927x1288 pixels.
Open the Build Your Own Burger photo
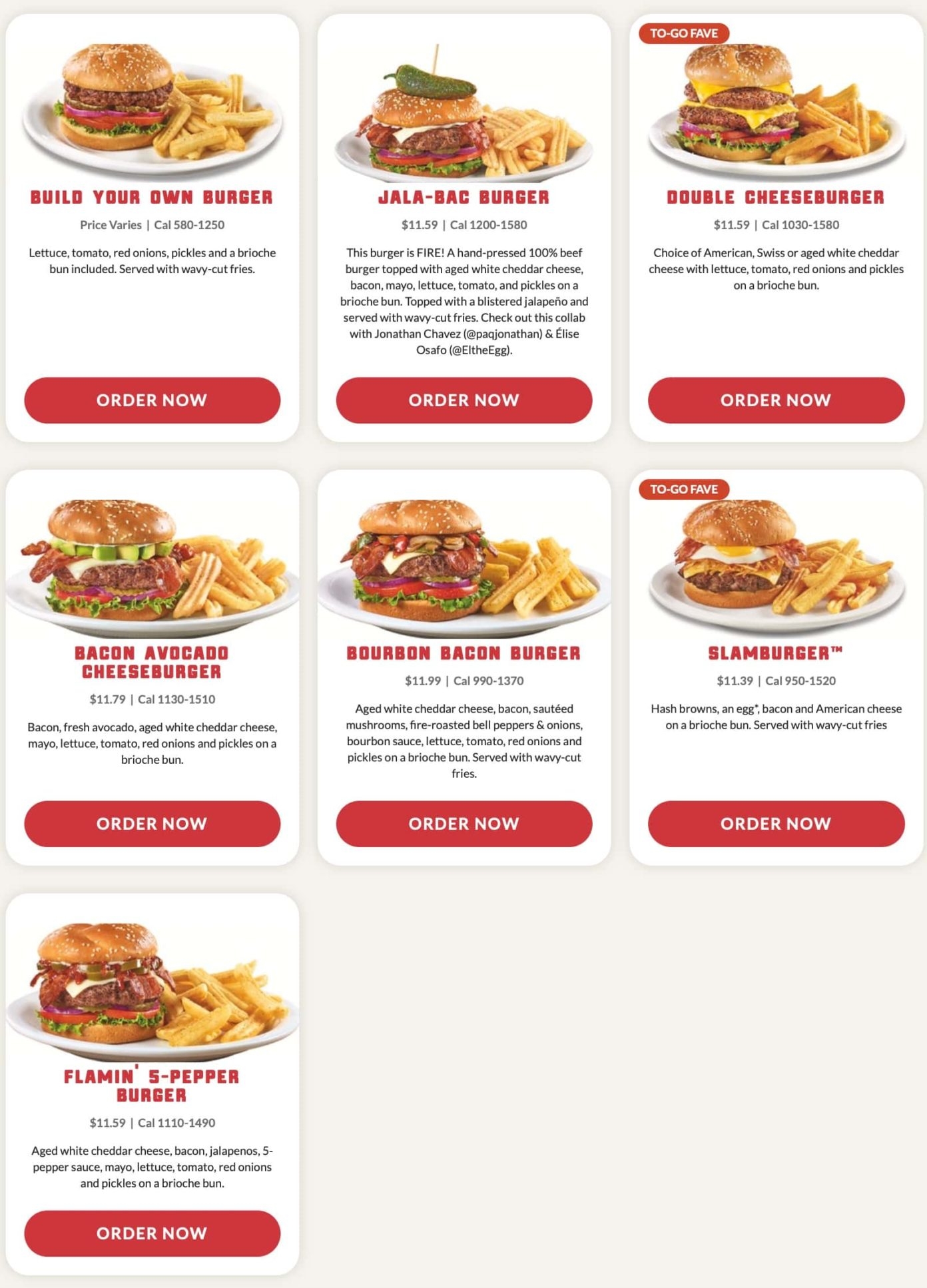click(152, 107)
